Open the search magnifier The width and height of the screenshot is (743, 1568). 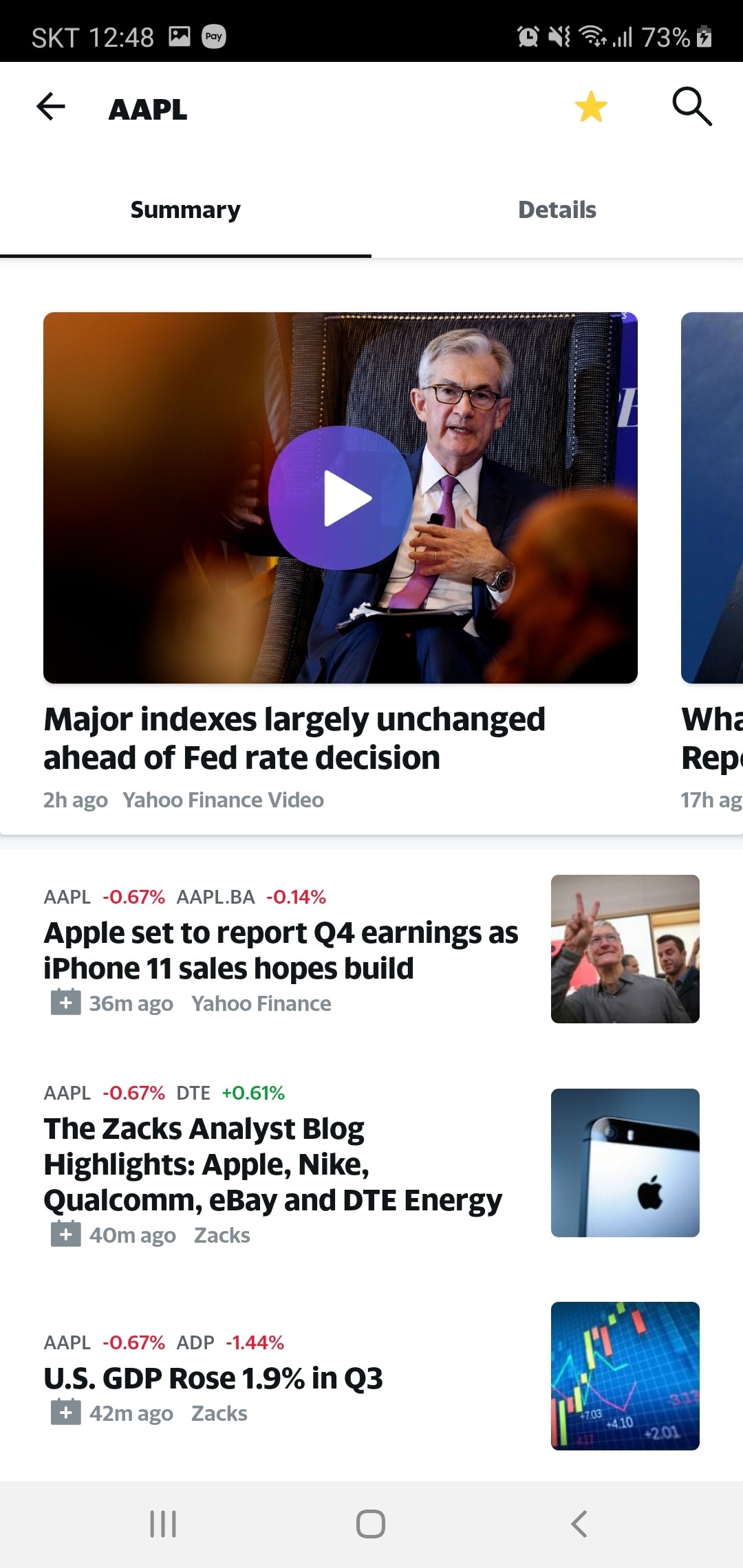[x=691, y=107]
